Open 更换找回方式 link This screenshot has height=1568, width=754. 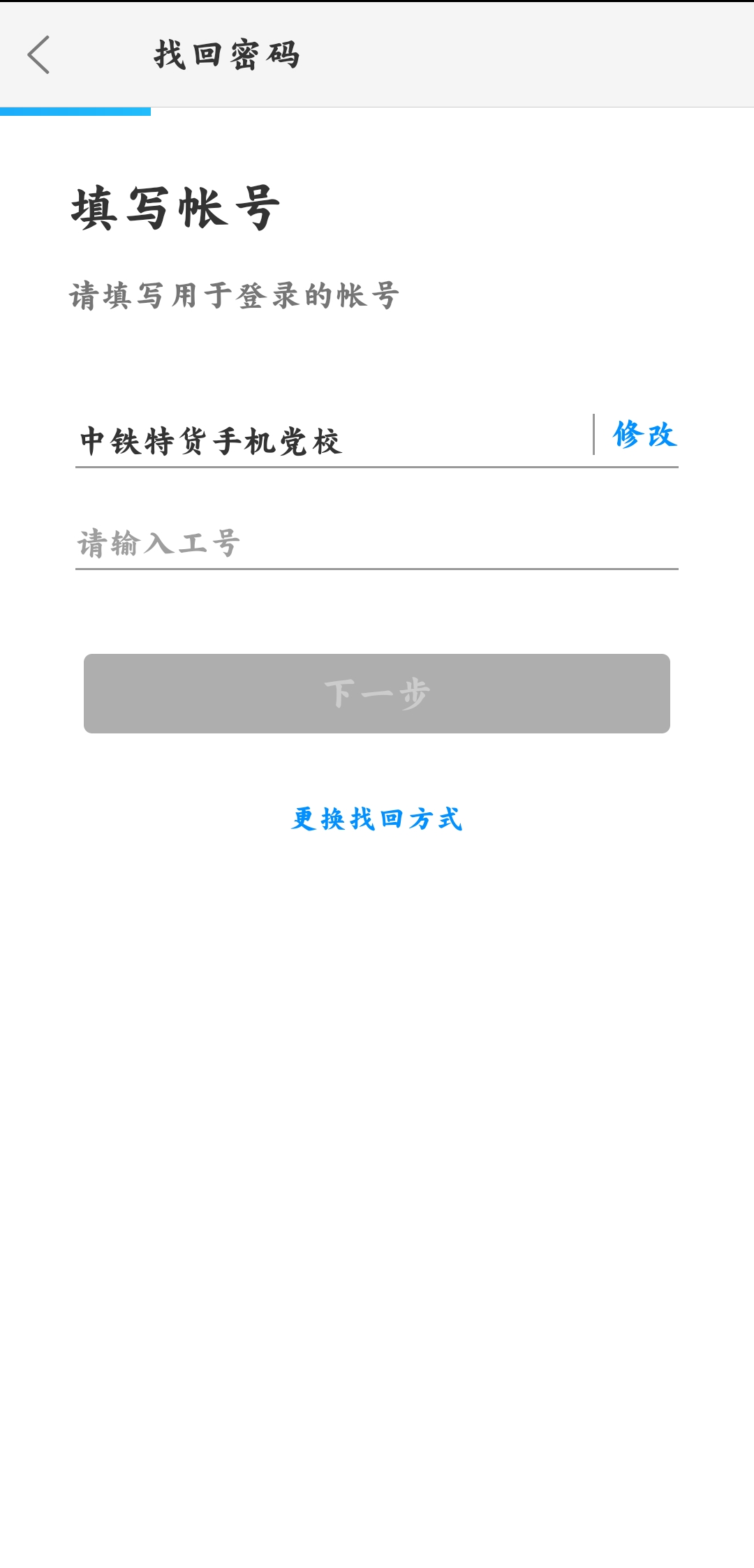(x=377, y=819)
